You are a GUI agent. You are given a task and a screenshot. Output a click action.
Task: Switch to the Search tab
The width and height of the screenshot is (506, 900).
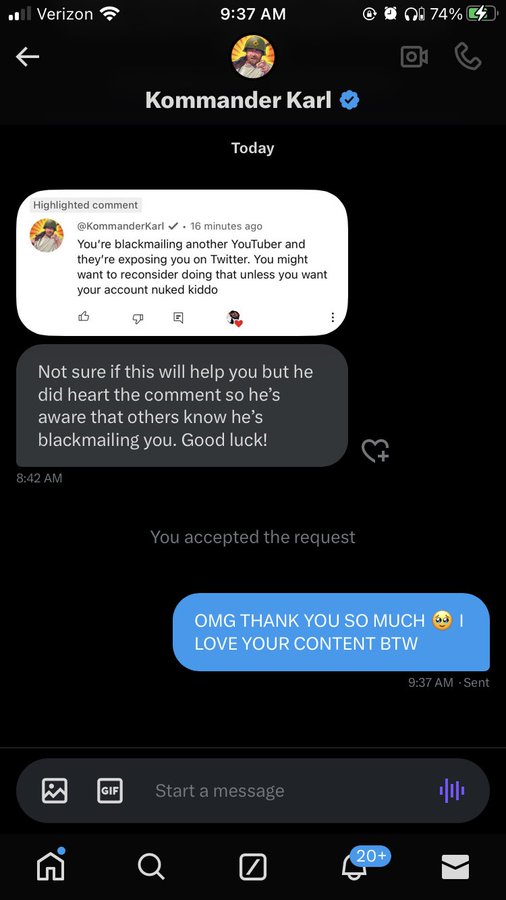(151, 866)
